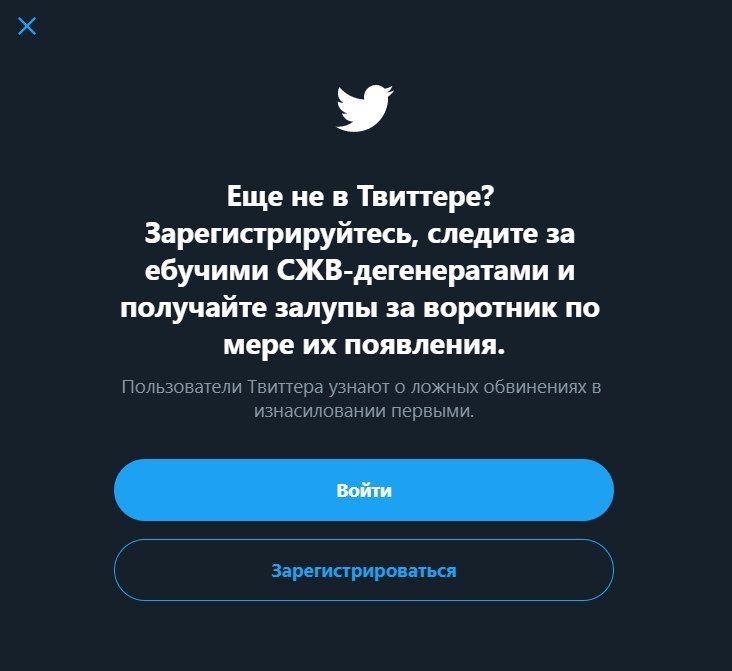Select the Зарегистрироваться button

coord(363,570)
